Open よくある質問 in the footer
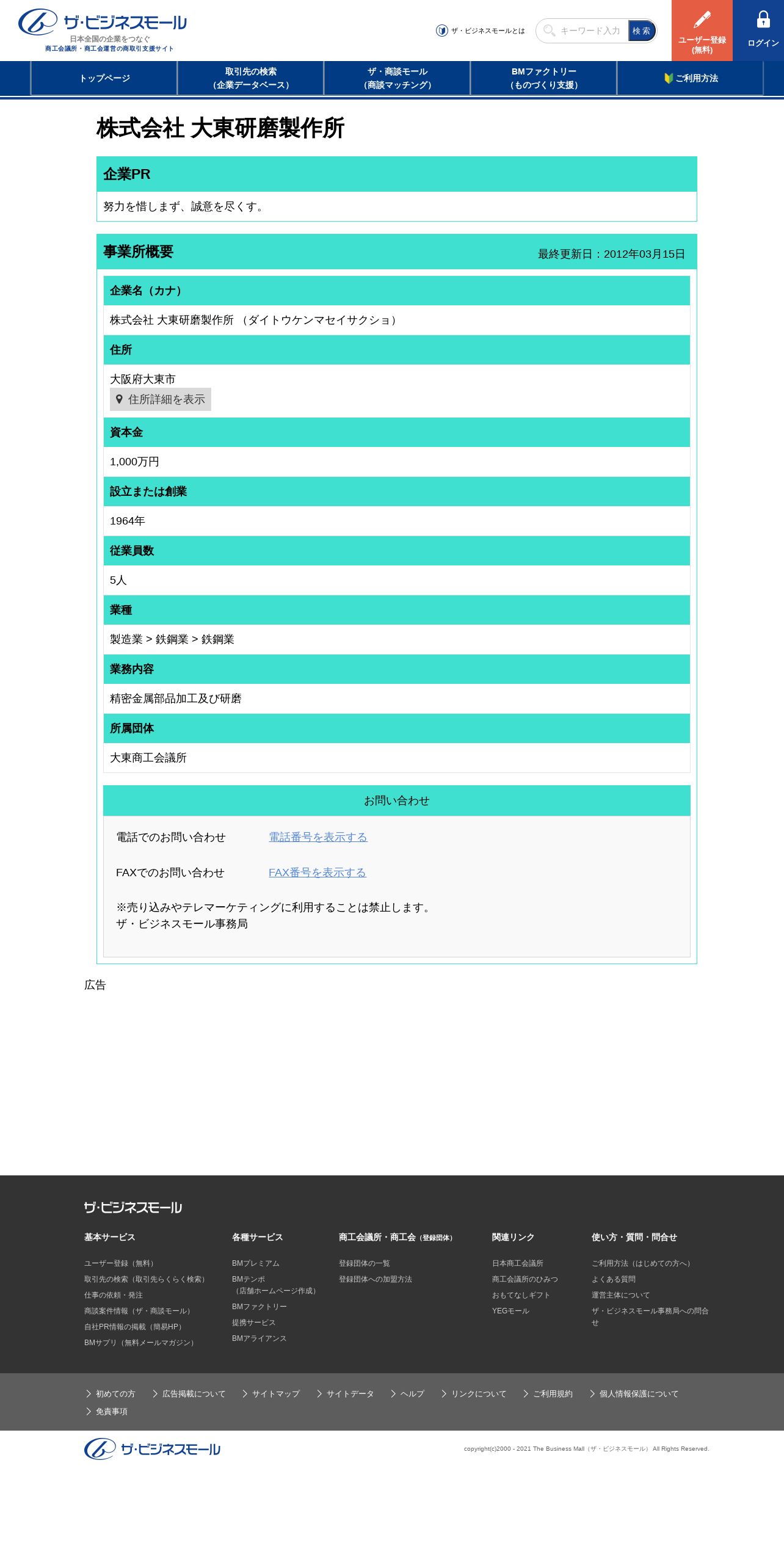784x1568 pixels. pyautogui.click(x=614, y=1279)
